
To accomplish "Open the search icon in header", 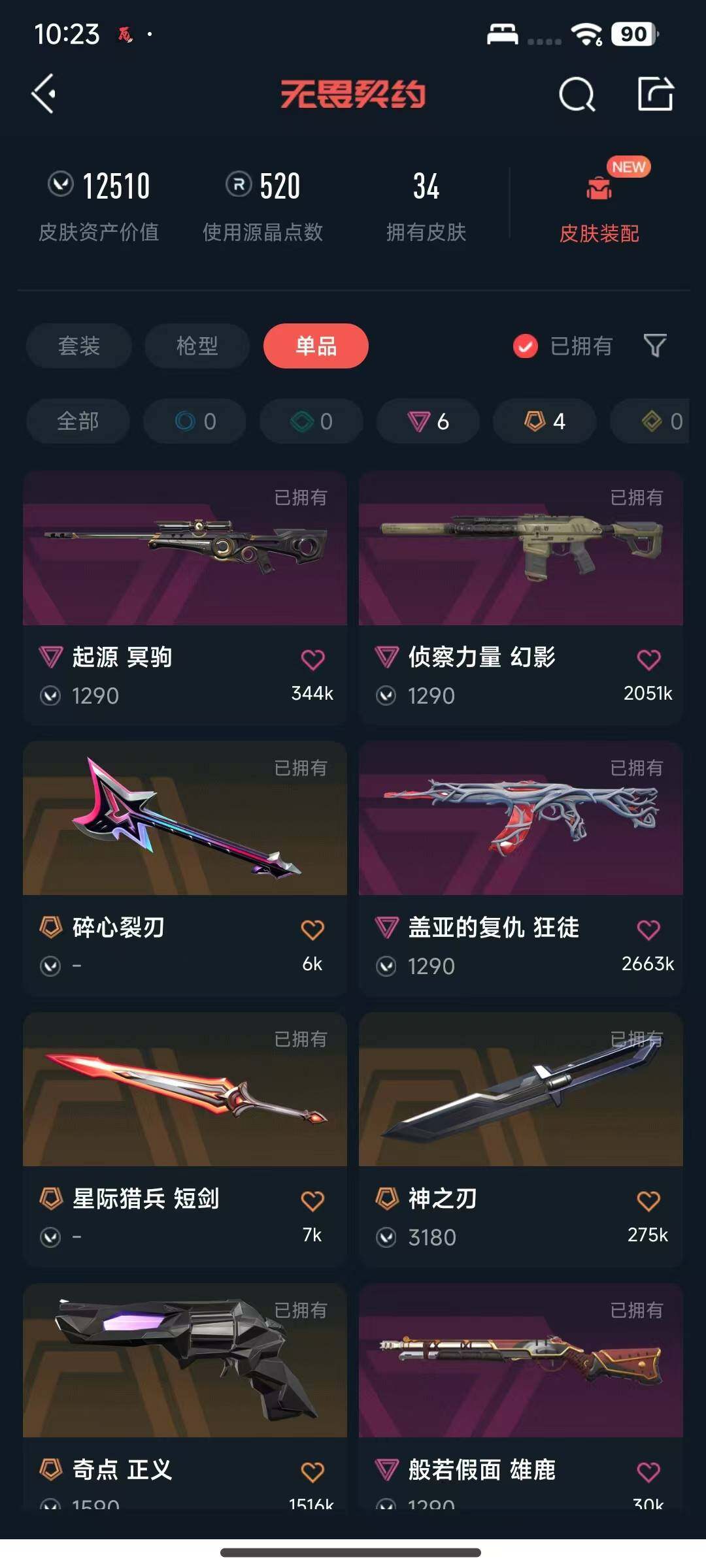I will [x=577, y=95].
